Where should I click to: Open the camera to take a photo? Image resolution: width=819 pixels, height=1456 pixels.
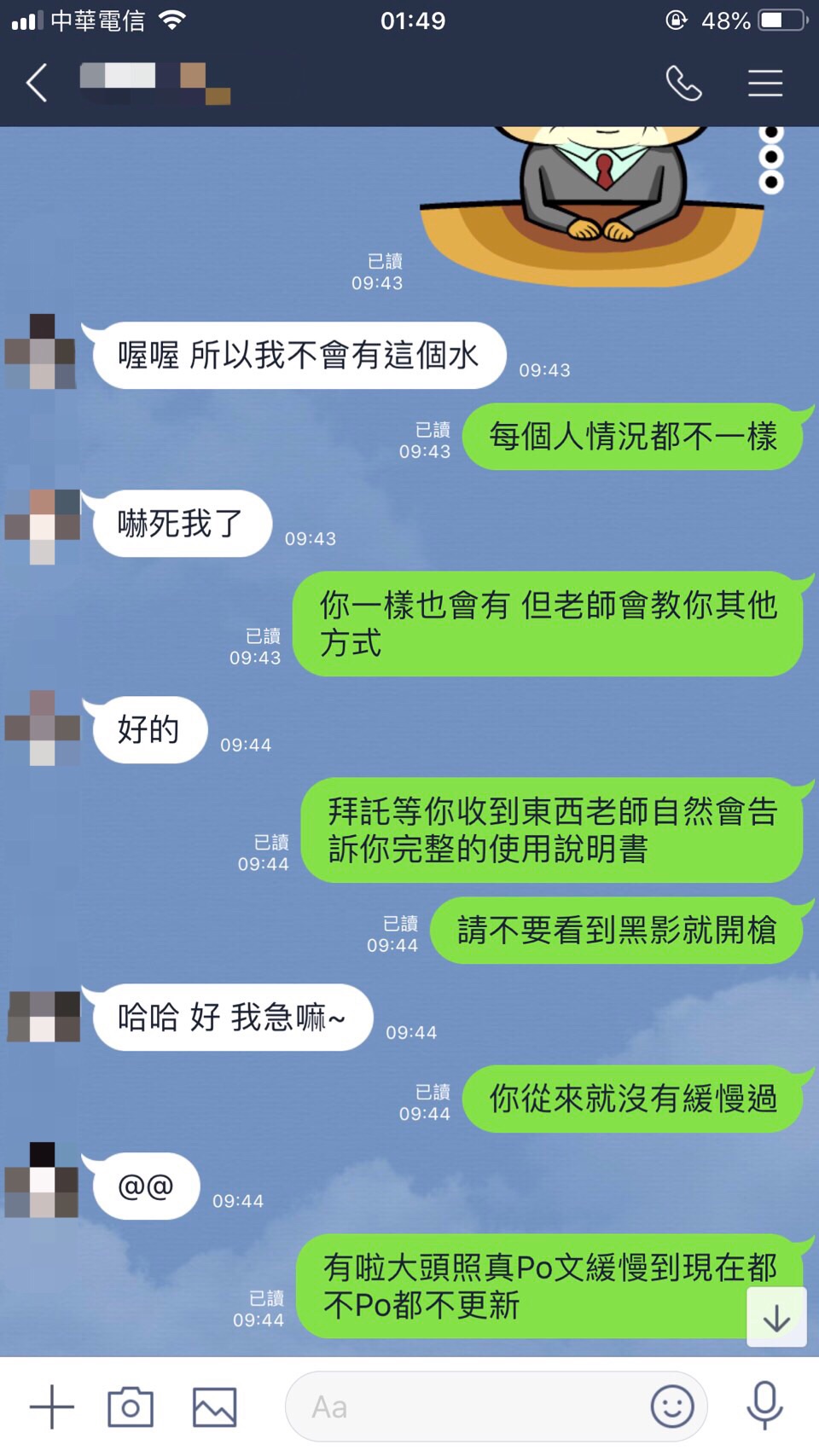coord(131,1407)
